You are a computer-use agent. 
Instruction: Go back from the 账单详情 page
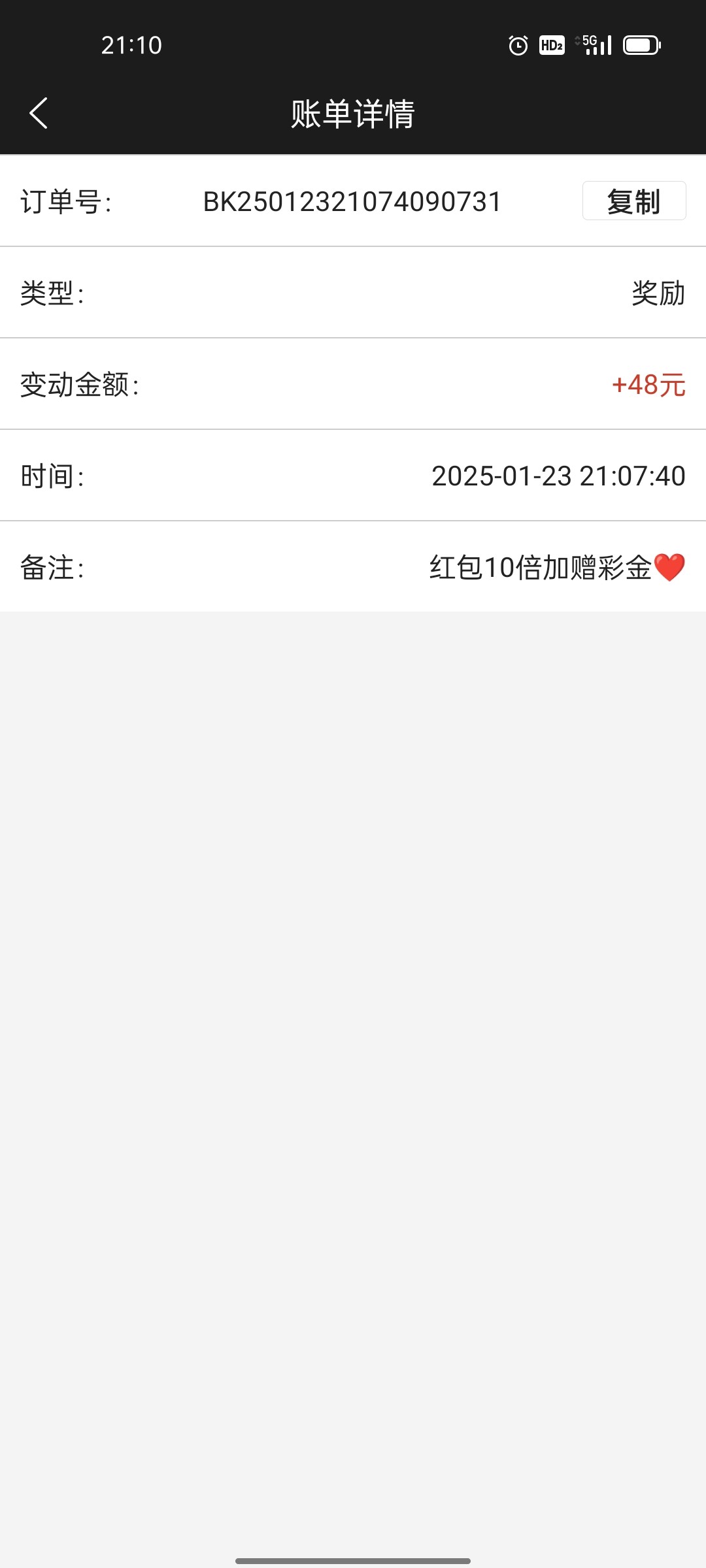pos(39,113)
